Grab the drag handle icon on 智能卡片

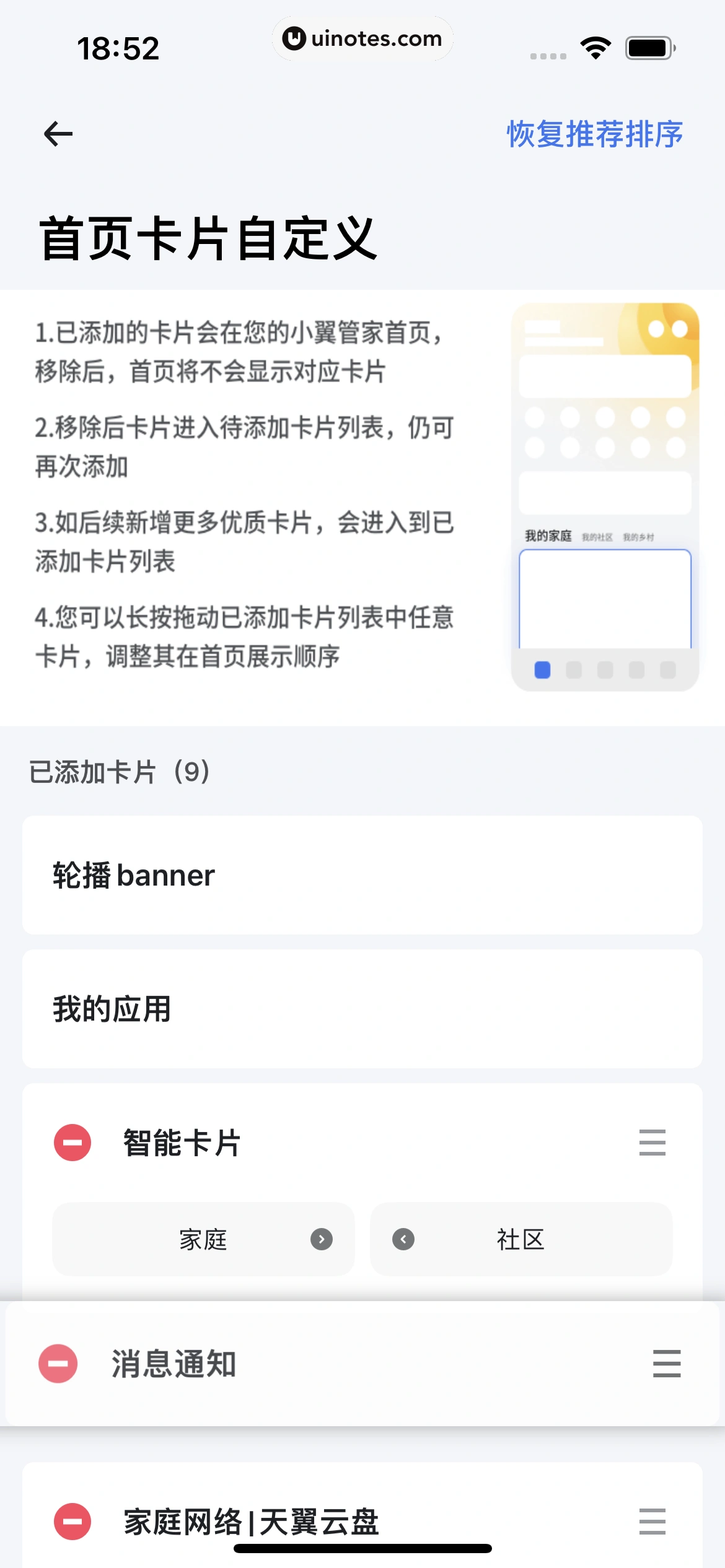(x=652, y=1144)
